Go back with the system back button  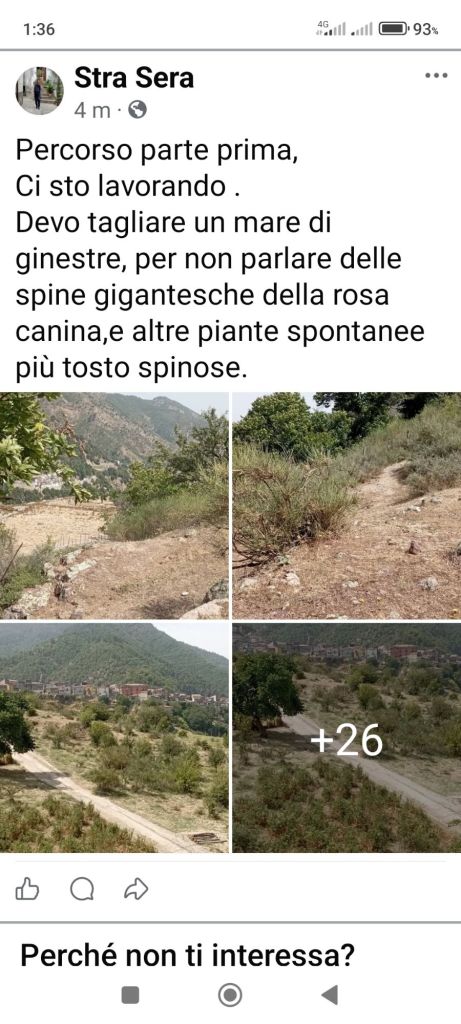pos(330,995)
